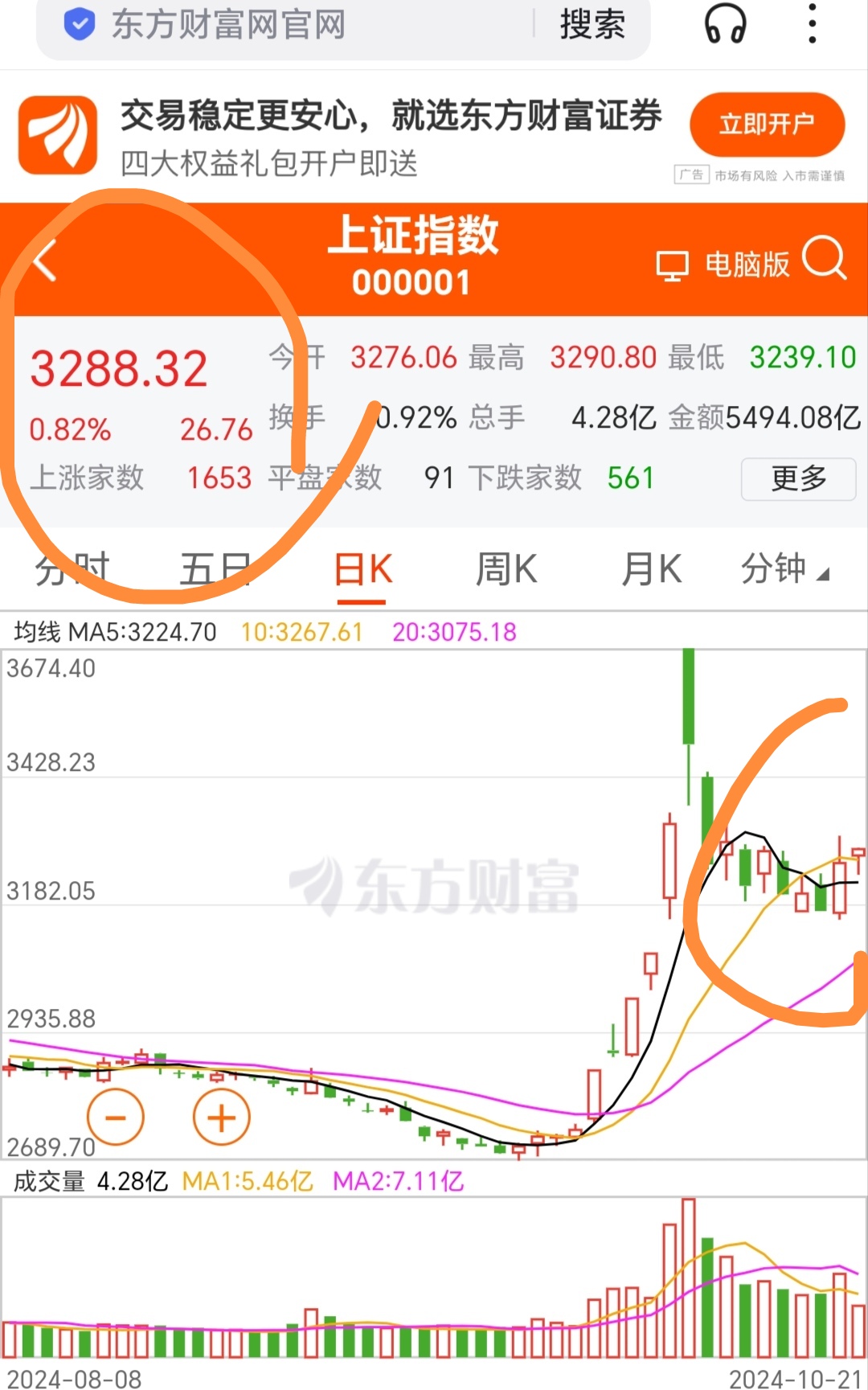
Task: Select the 分时 intraday tab
Action: [x=71, y=568]
